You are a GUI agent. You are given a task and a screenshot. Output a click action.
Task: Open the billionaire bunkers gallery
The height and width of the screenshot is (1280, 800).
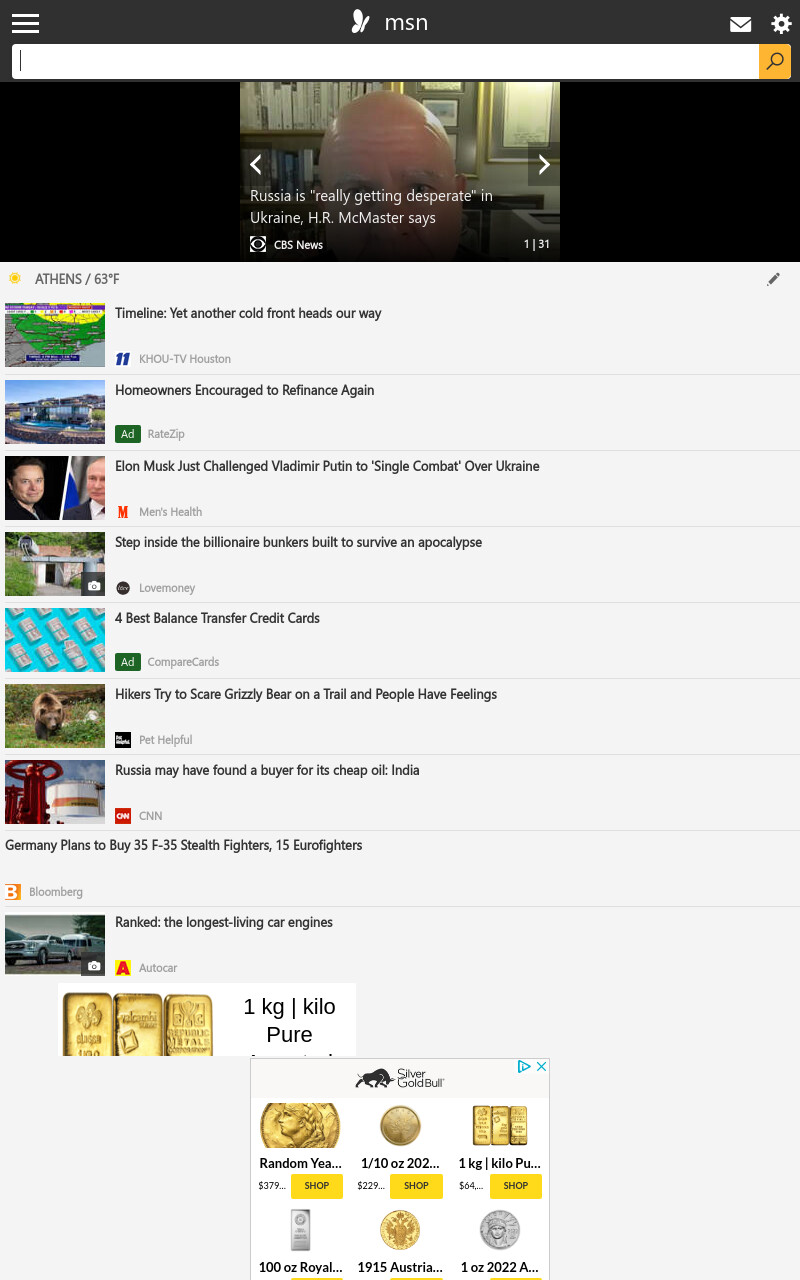pos(298,542)
